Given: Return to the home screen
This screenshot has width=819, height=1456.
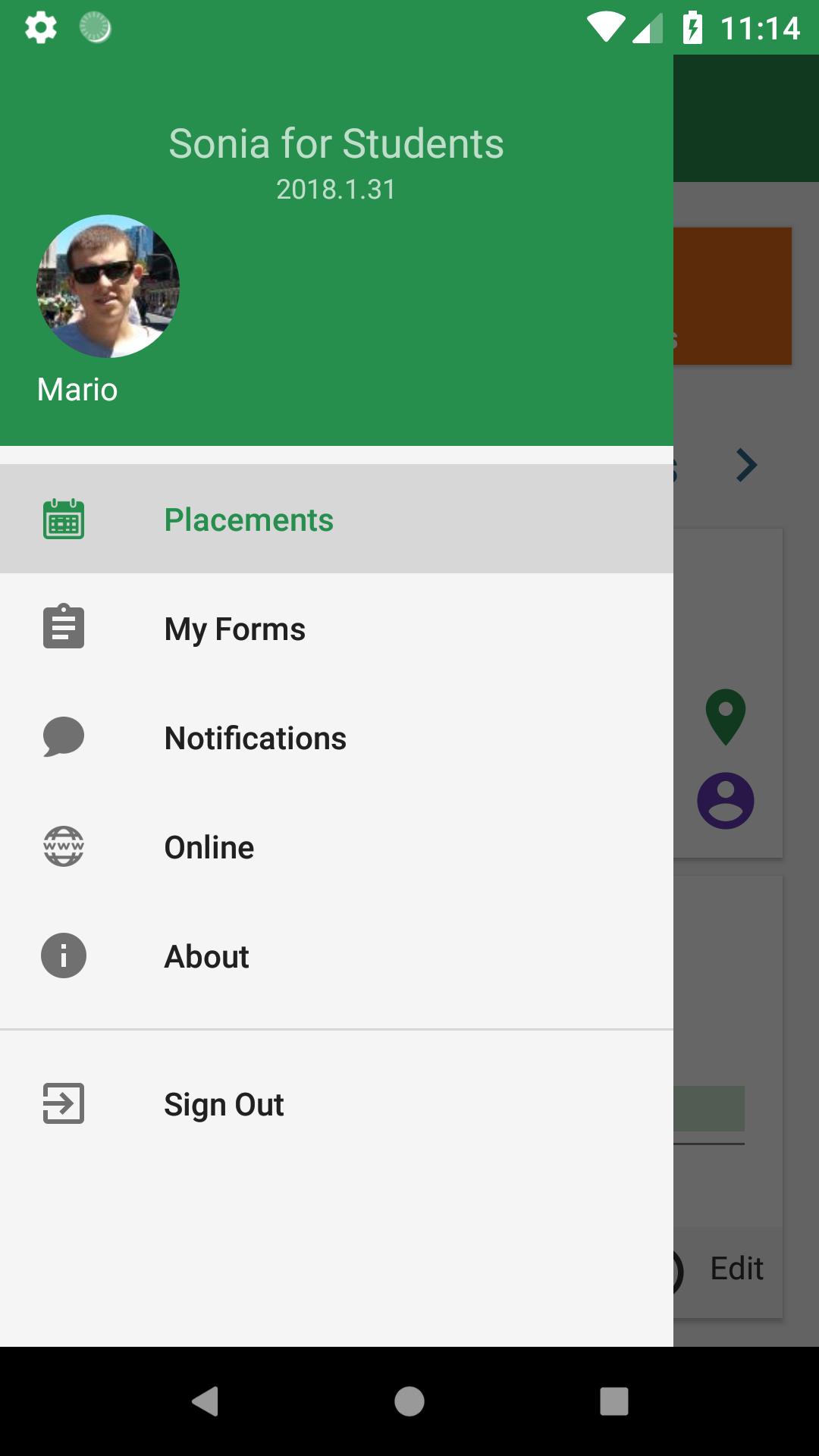Looking at the screenshot, I should [409, 1401].
